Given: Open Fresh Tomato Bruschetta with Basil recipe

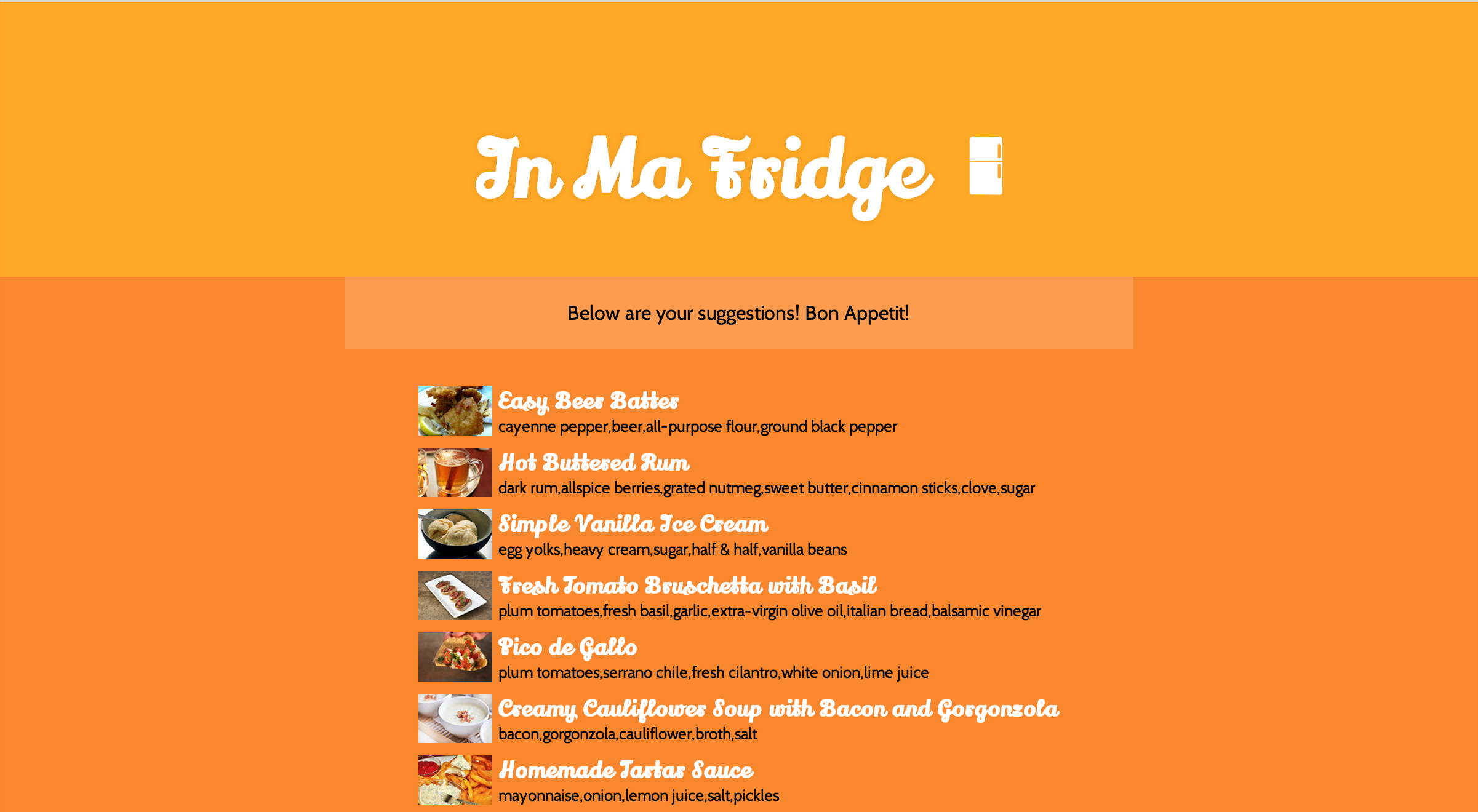Looking at the screenshot, I should click(687, 585).
